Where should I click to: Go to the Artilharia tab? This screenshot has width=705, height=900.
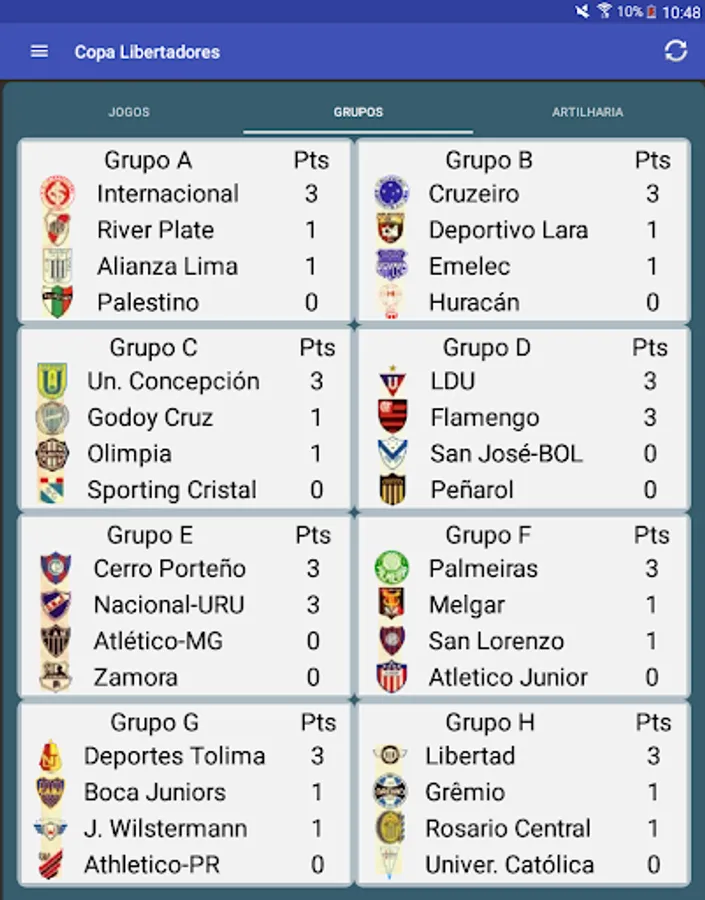coord(587,112)
